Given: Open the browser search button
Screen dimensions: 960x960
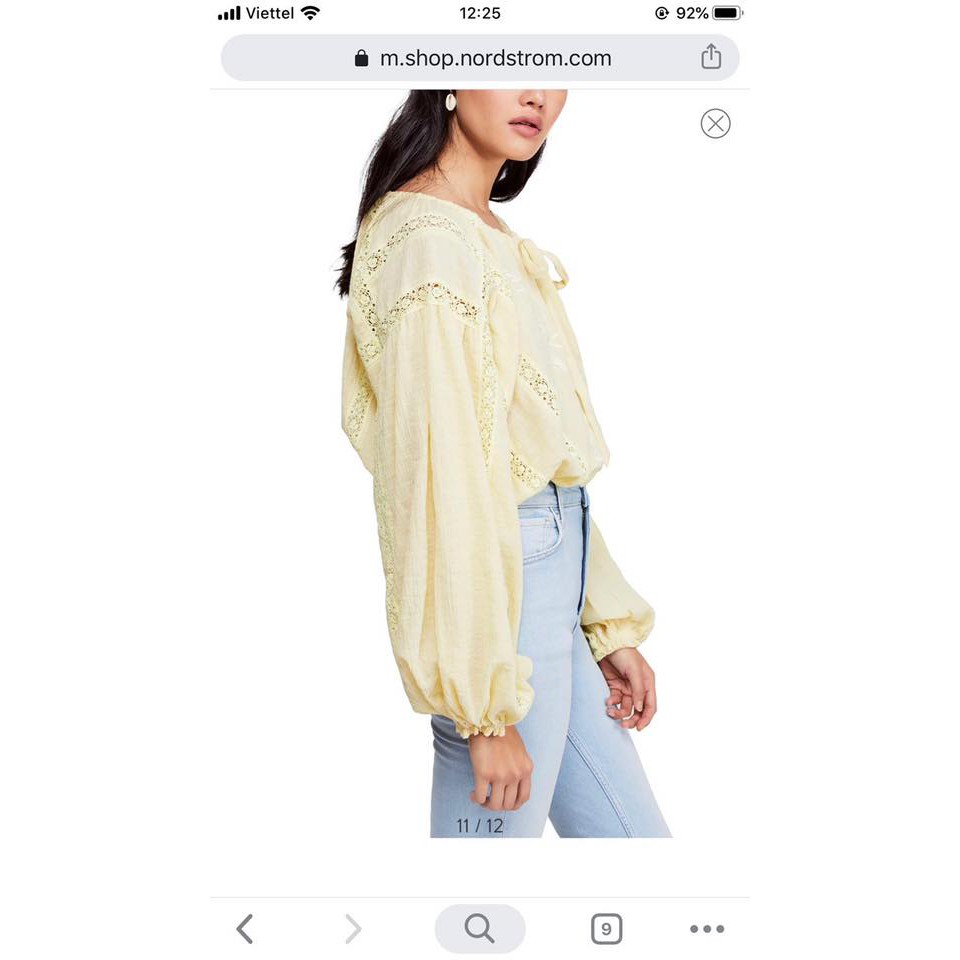Looking at the screenshot, I should 480,929.
